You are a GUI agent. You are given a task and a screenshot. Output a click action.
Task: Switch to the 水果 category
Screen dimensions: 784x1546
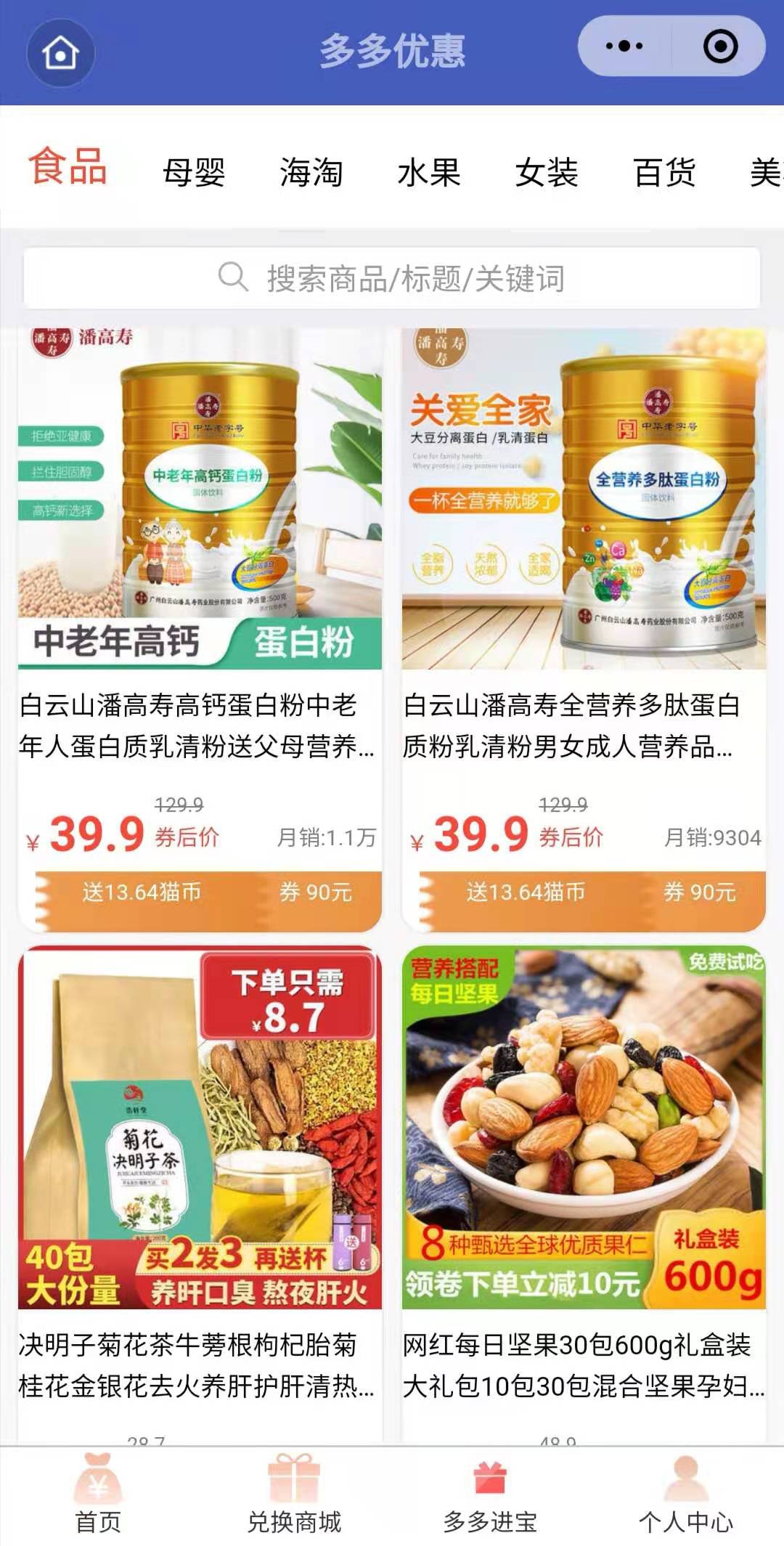(429, 173)
